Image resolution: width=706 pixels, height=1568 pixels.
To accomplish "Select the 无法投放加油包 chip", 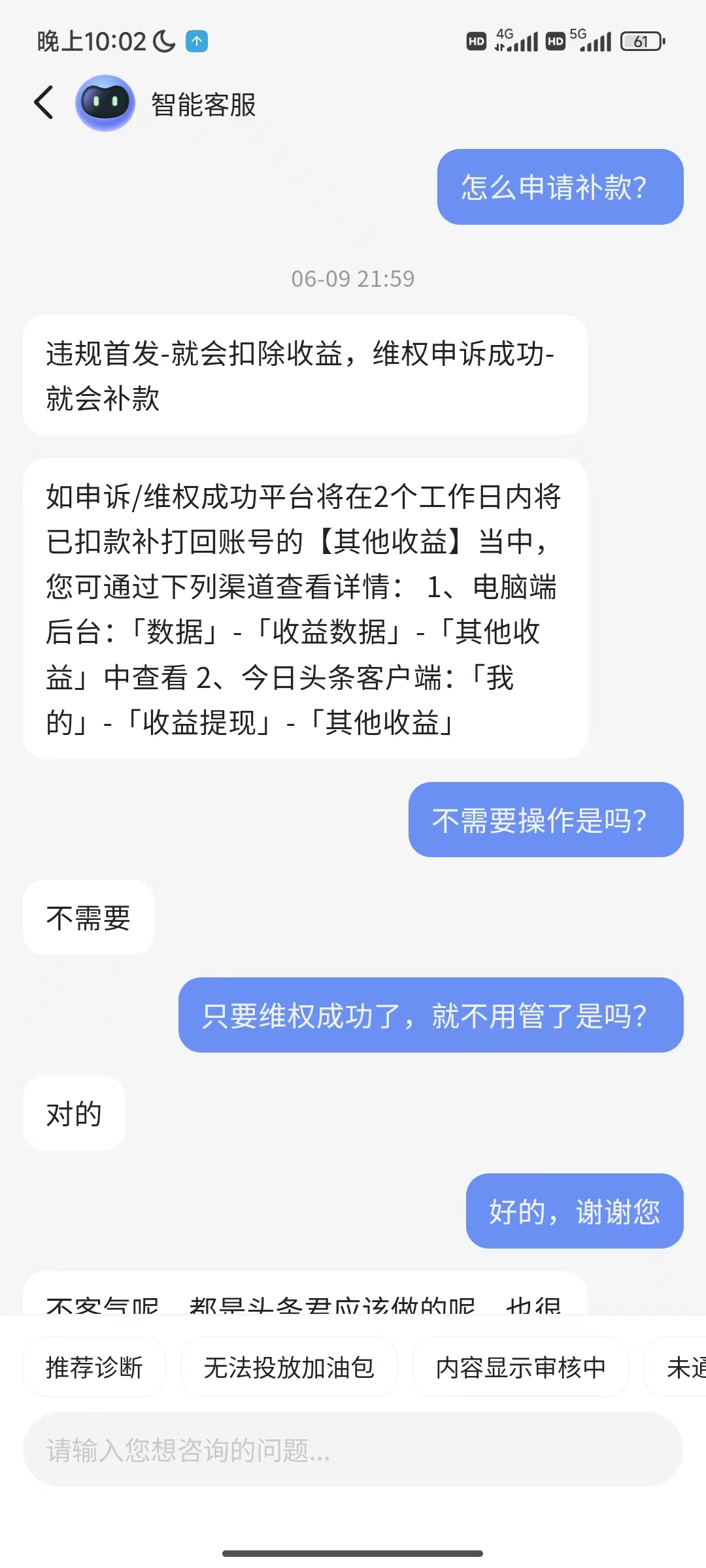I will [290, 1366].
